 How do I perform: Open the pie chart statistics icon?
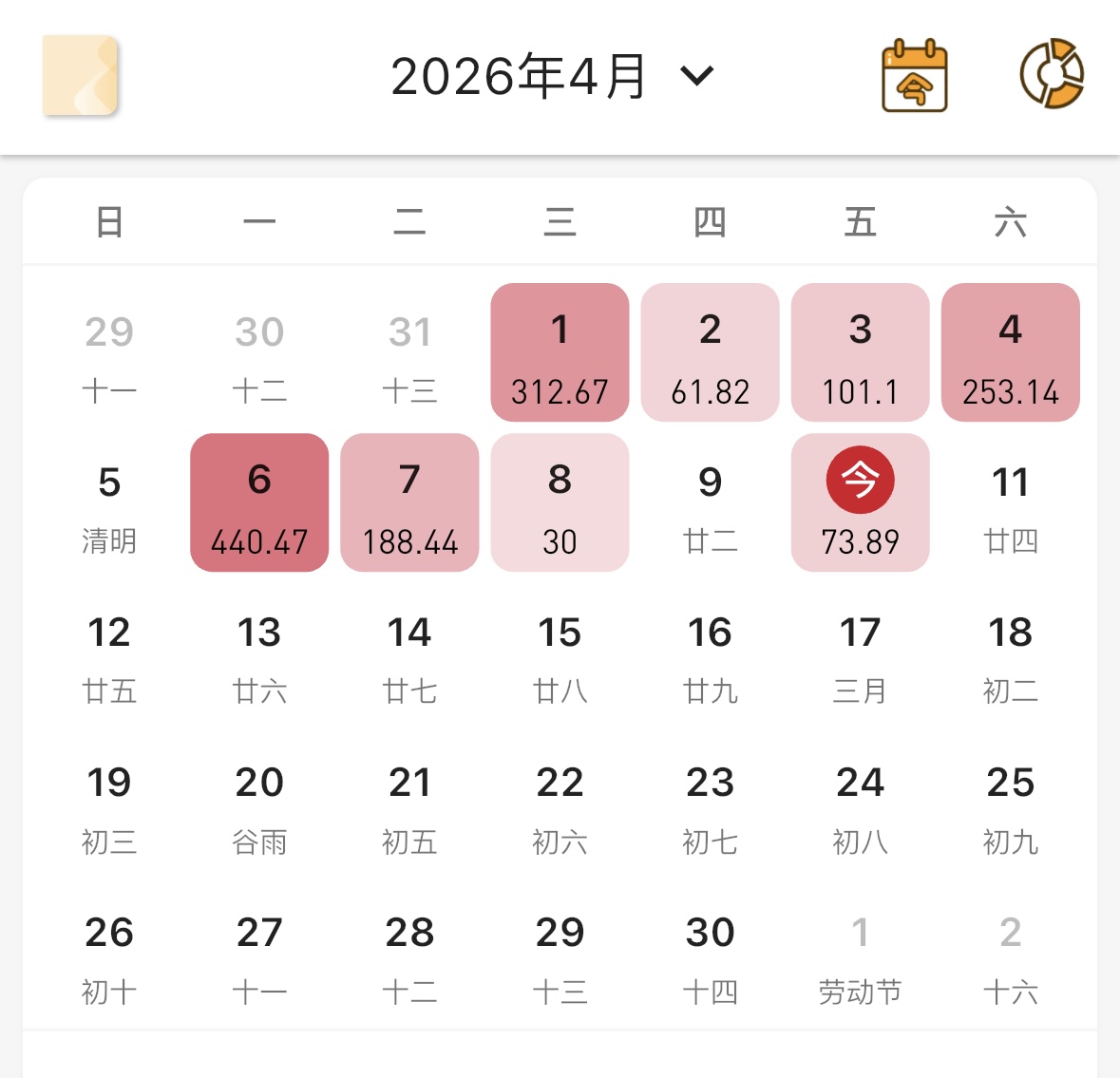point(1052,74)
